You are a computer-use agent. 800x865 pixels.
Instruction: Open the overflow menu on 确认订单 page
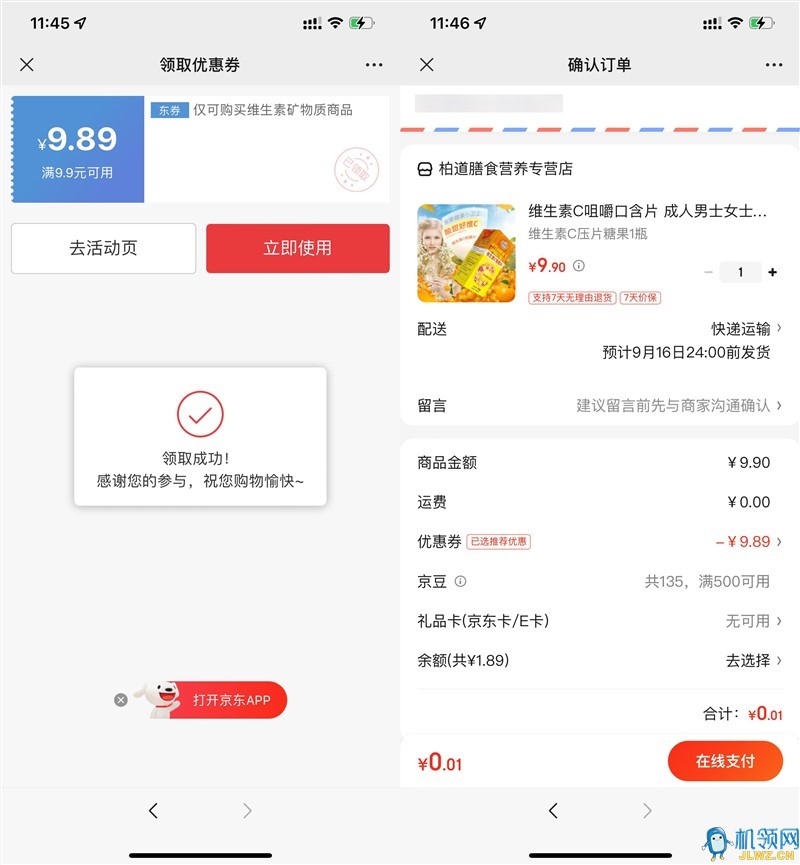click(774, 65)
